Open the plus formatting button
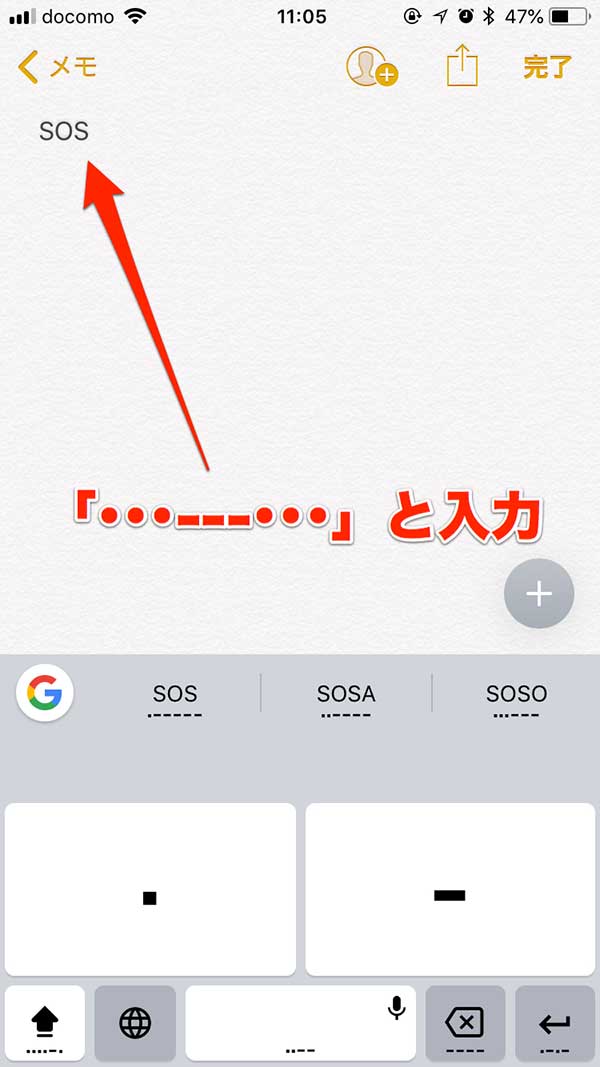This screenshot has width=600, height=1067. pos(539,593)
